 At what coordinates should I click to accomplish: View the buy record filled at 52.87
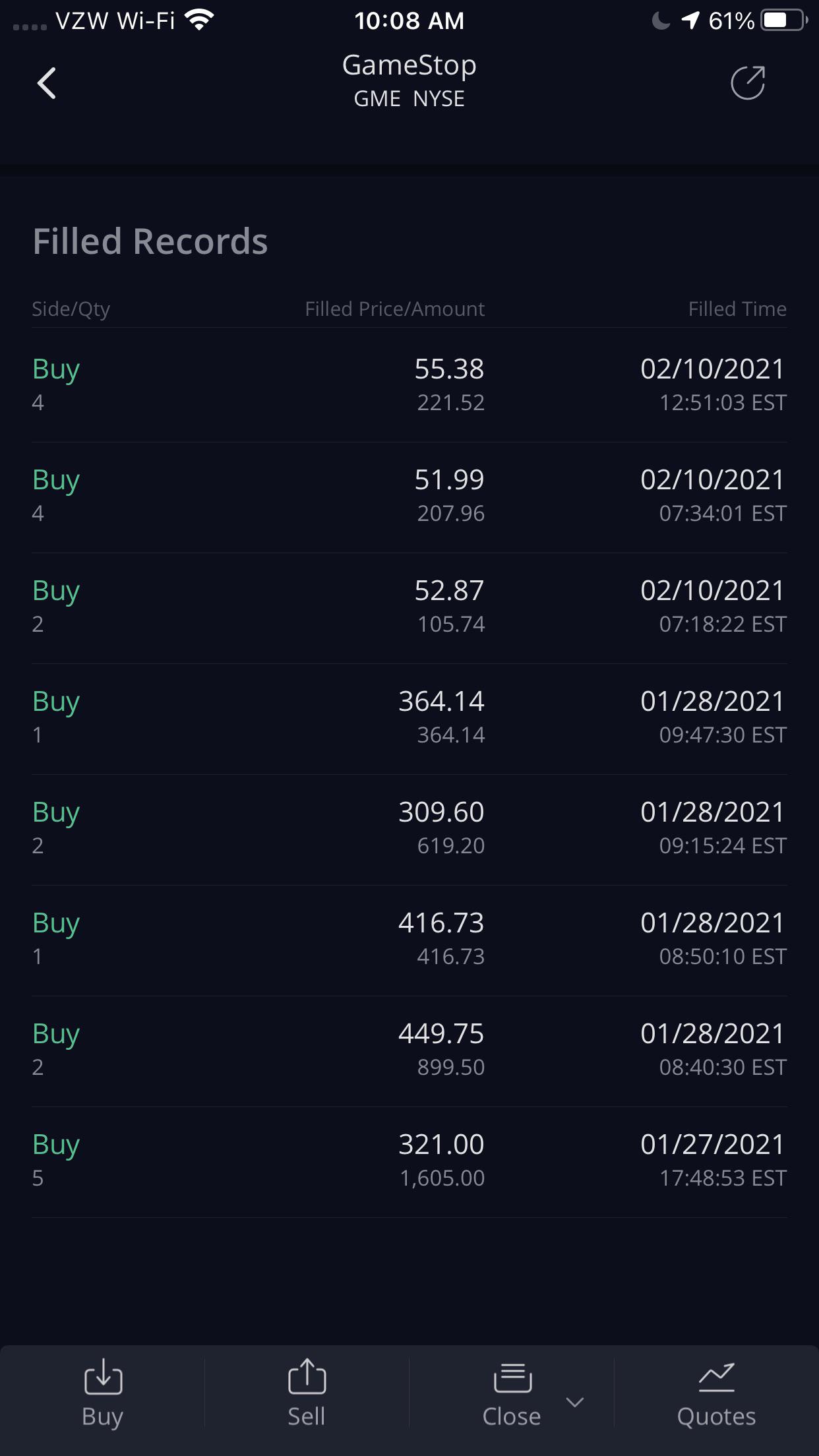409,607
